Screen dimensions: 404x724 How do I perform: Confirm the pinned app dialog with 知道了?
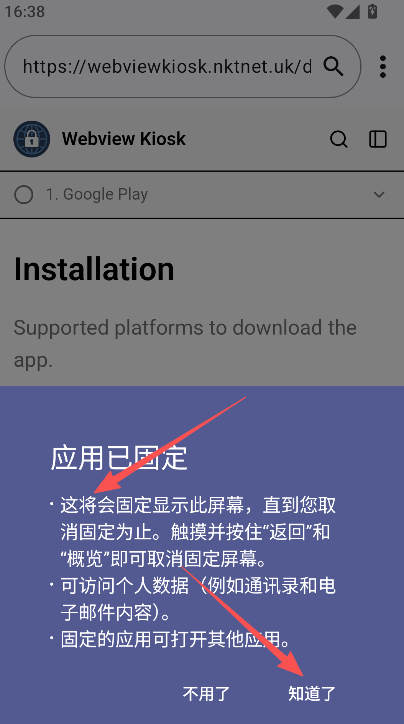pos(312,693)
